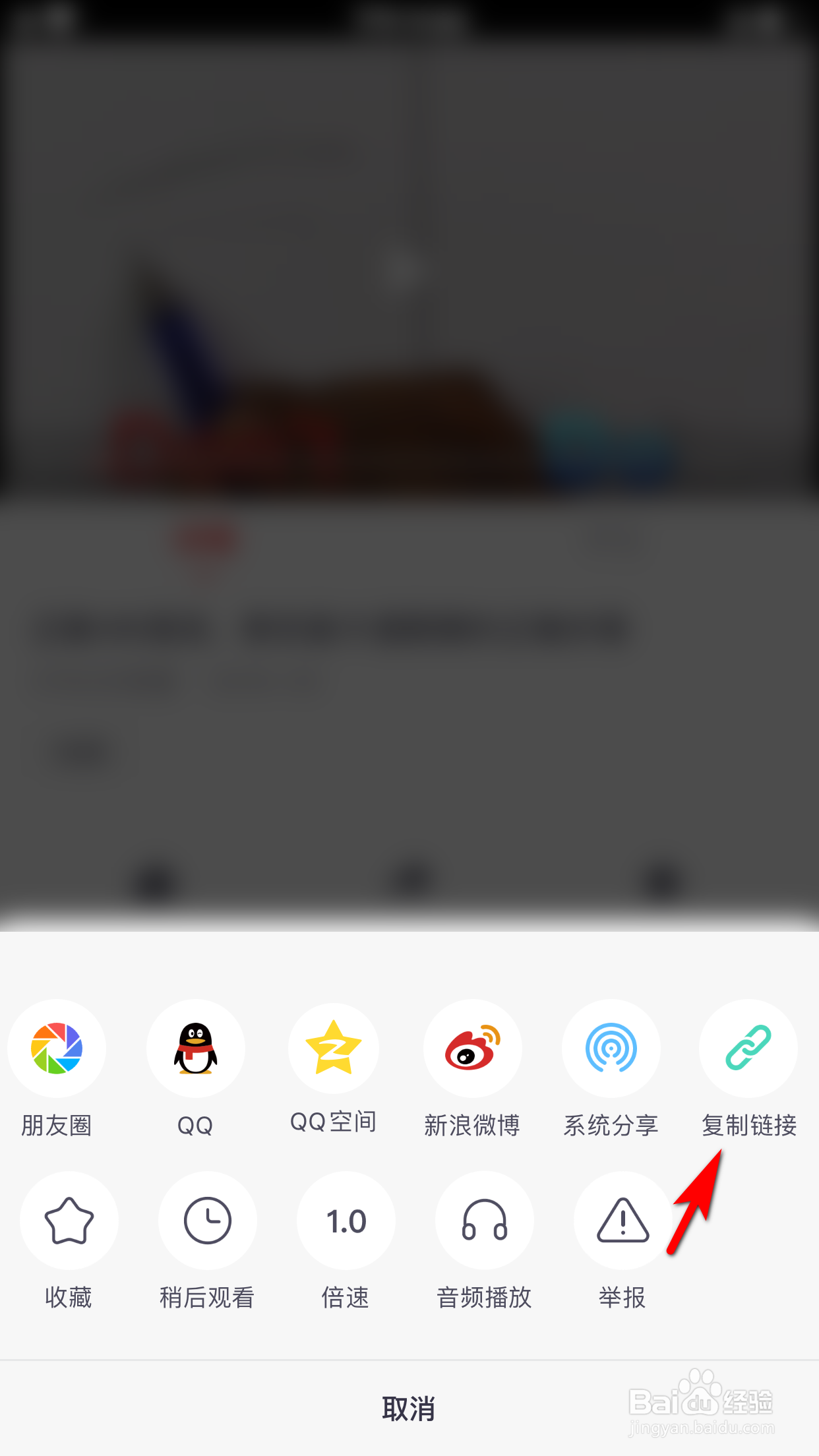819x1456 pixels.
Task: Save video to 稍后观看 watch later
Action: click(x=208, y=1221)
